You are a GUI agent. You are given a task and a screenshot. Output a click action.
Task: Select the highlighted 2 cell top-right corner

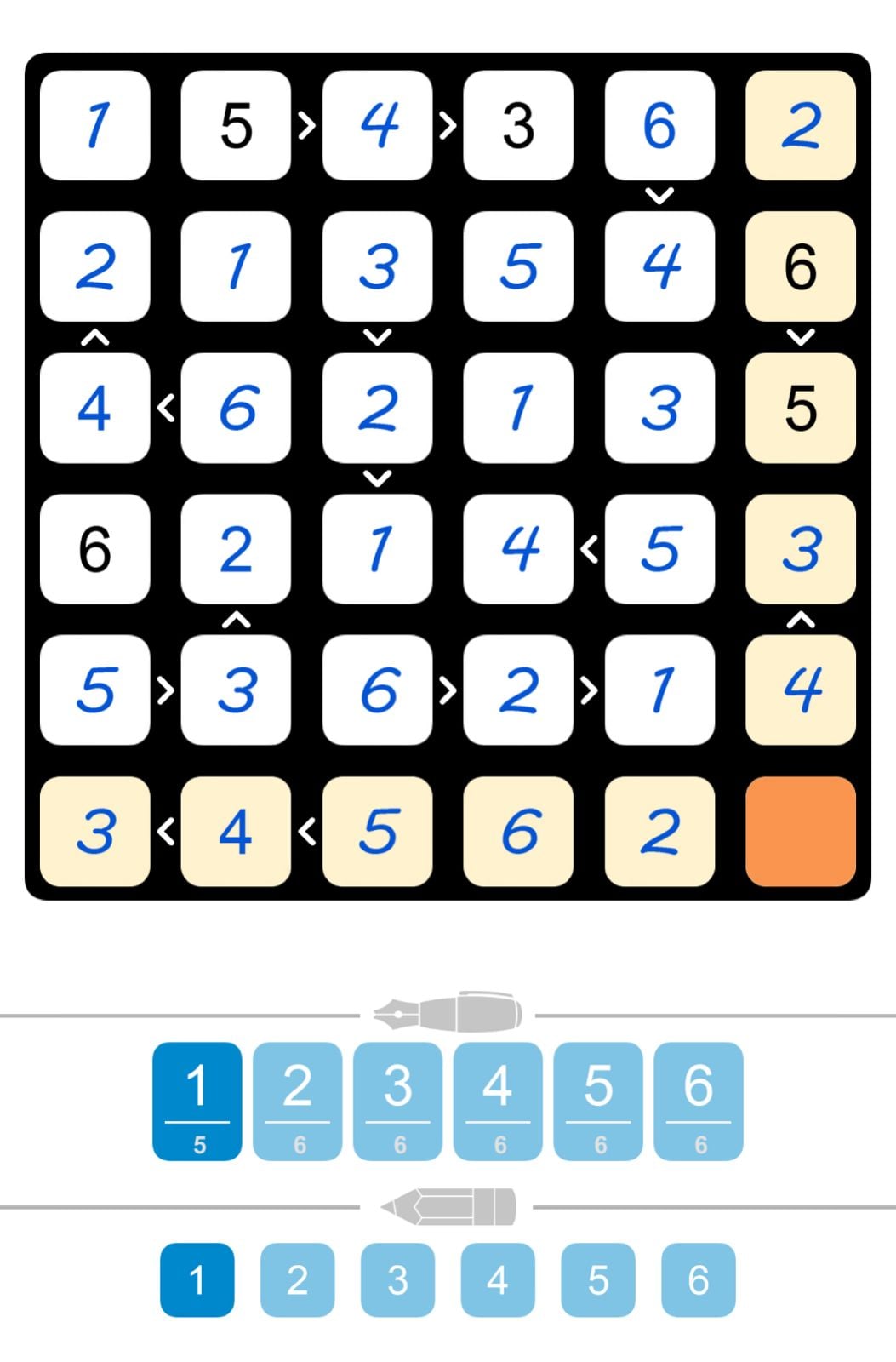click(x=800, y=123)
